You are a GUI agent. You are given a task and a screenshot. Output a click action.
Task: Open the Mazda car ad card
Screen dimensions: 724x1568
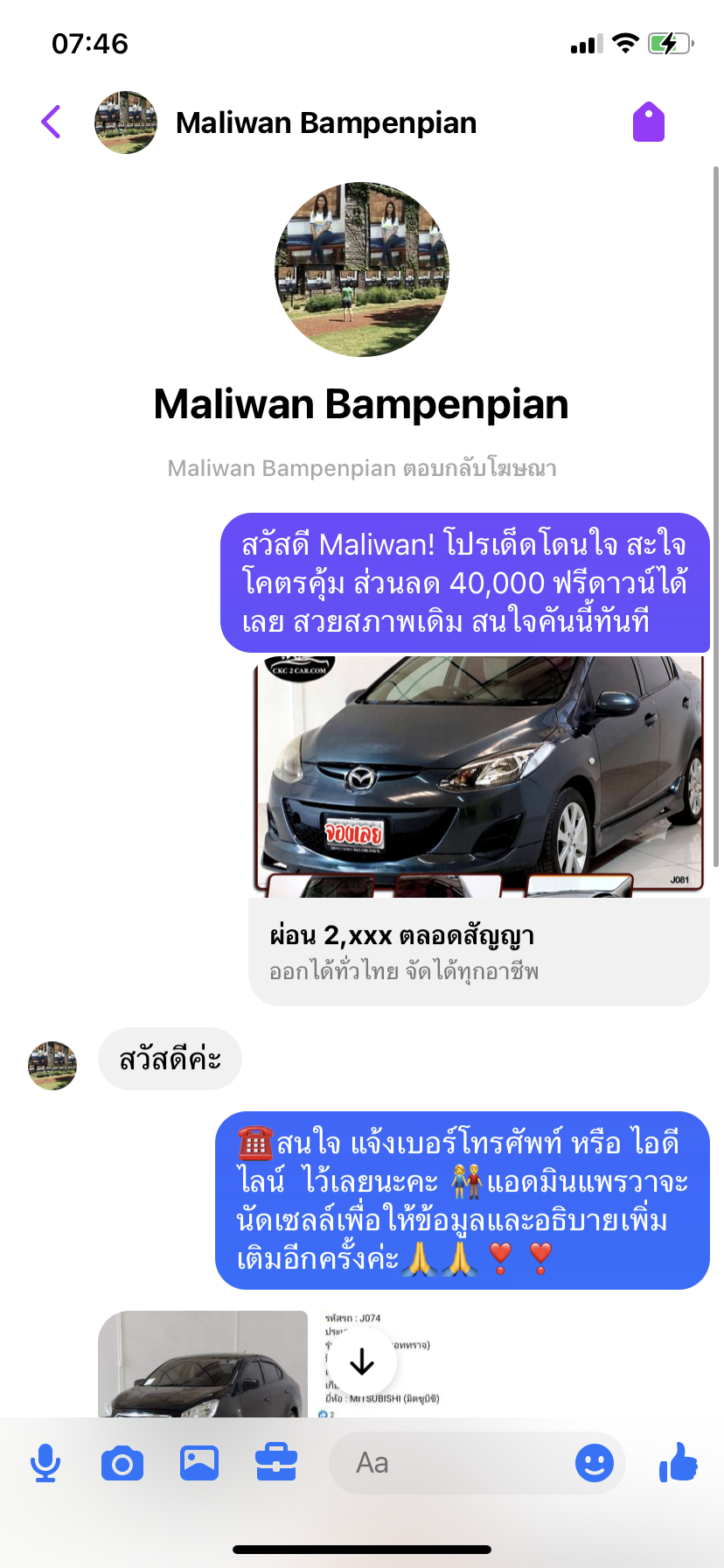pos(479,830)
